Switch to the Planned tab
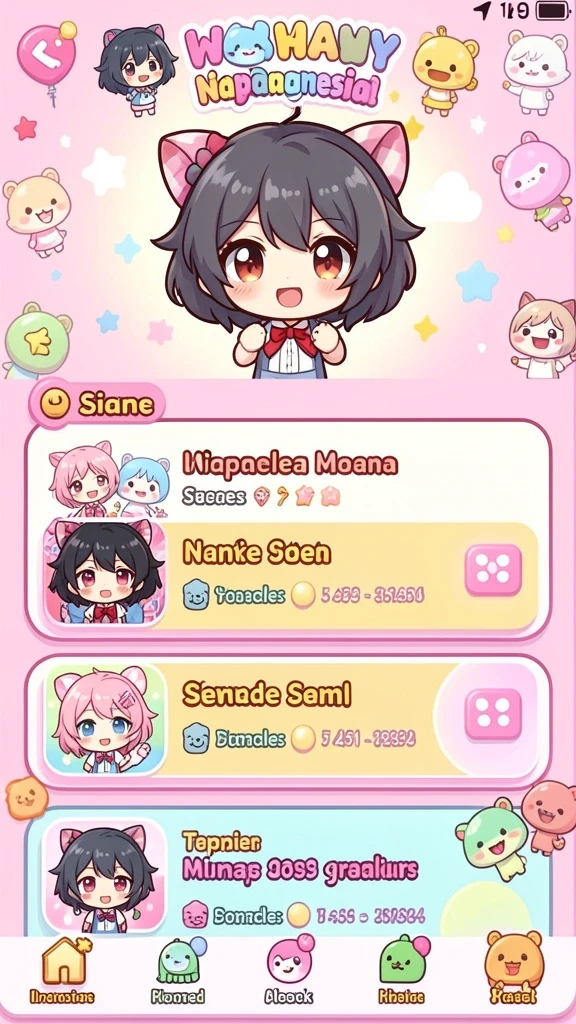The width and height of the screenshot is (576, 1024). pyautogui.click(x=178, y=971)
